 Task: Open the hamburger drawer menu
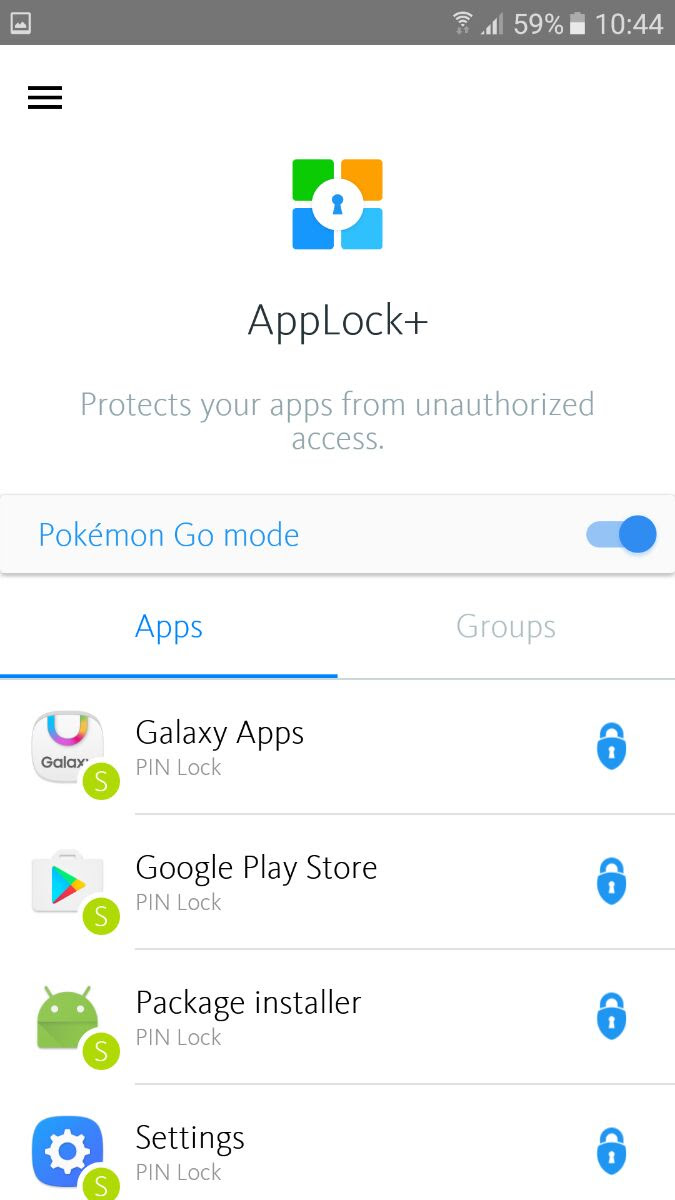45,97
